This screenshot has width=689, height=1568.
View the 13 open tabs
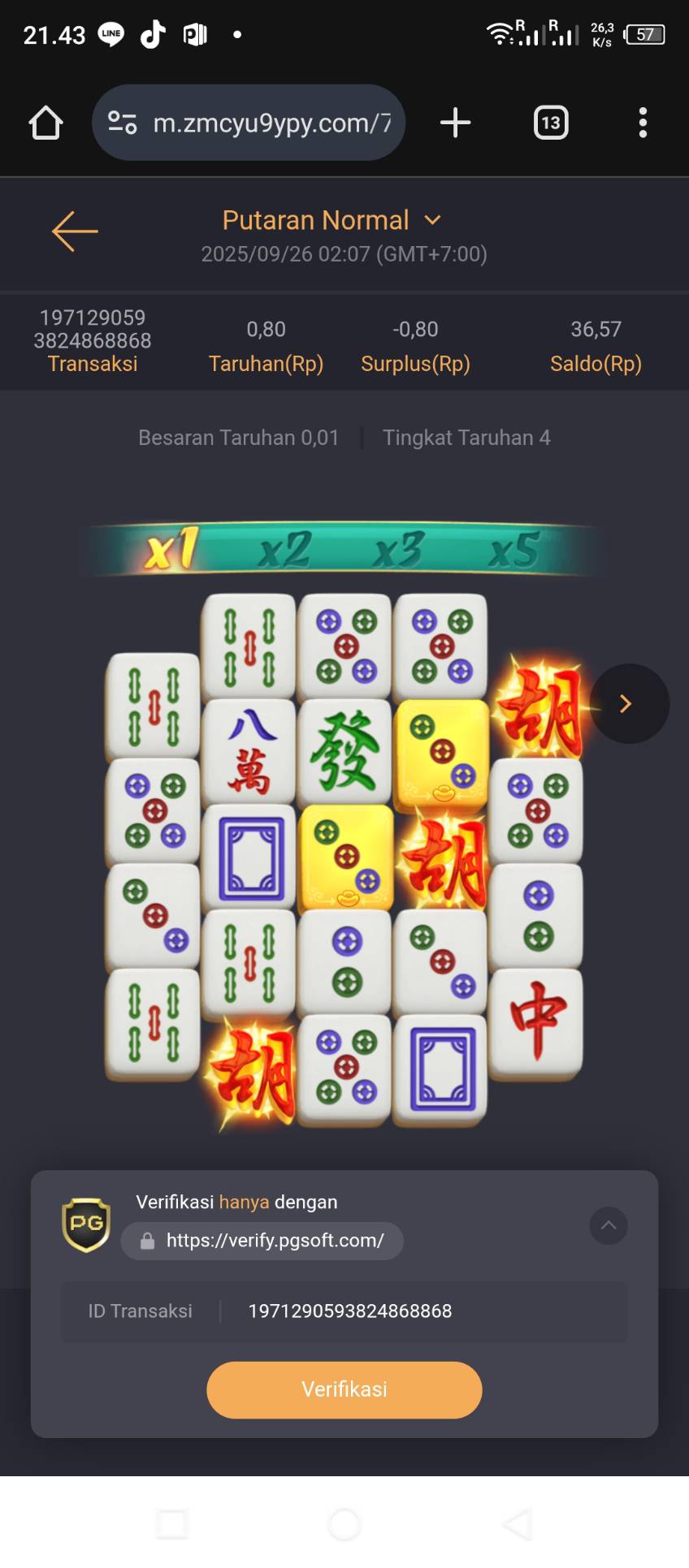[x=551, y=123]
